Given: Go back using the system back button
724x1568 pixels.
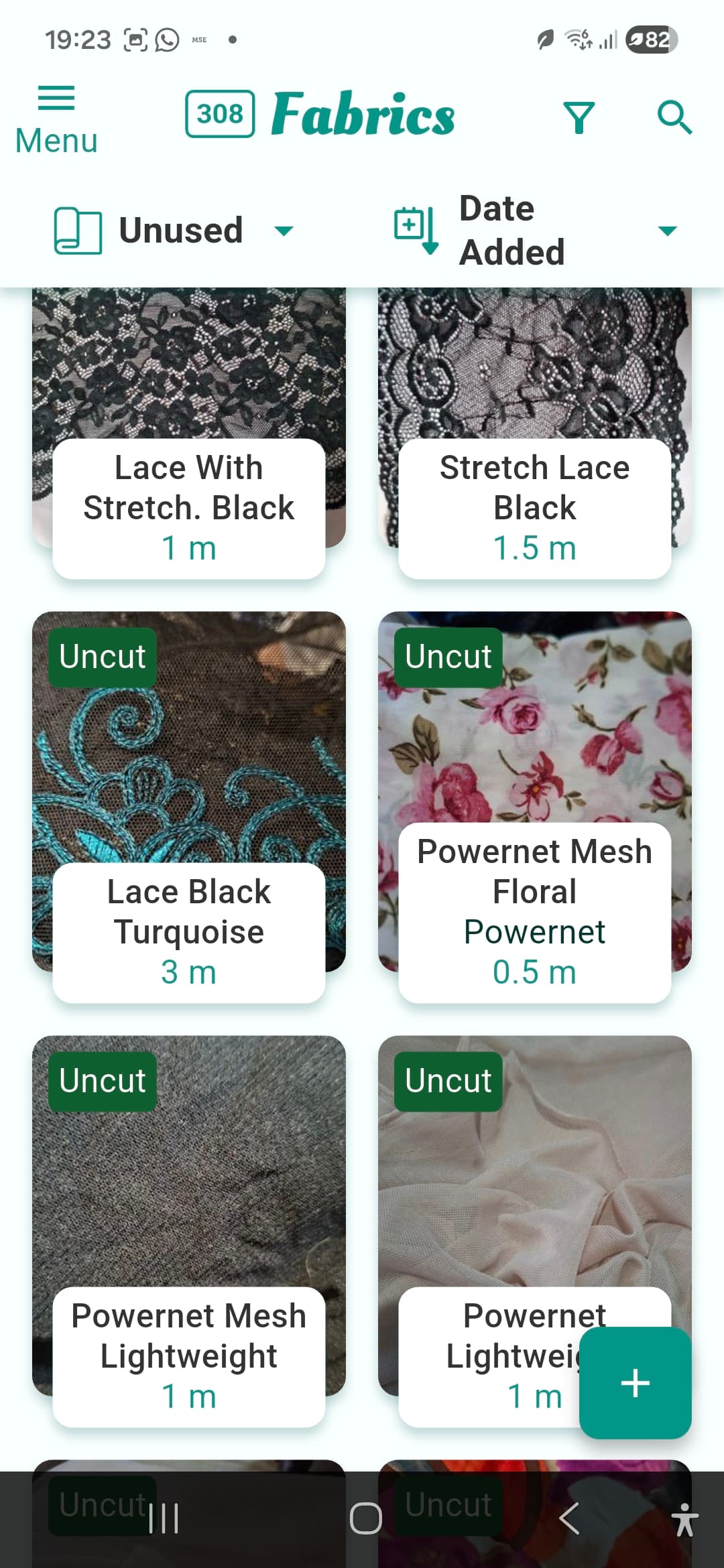Looking at the screenshot, I should 568,1518.
